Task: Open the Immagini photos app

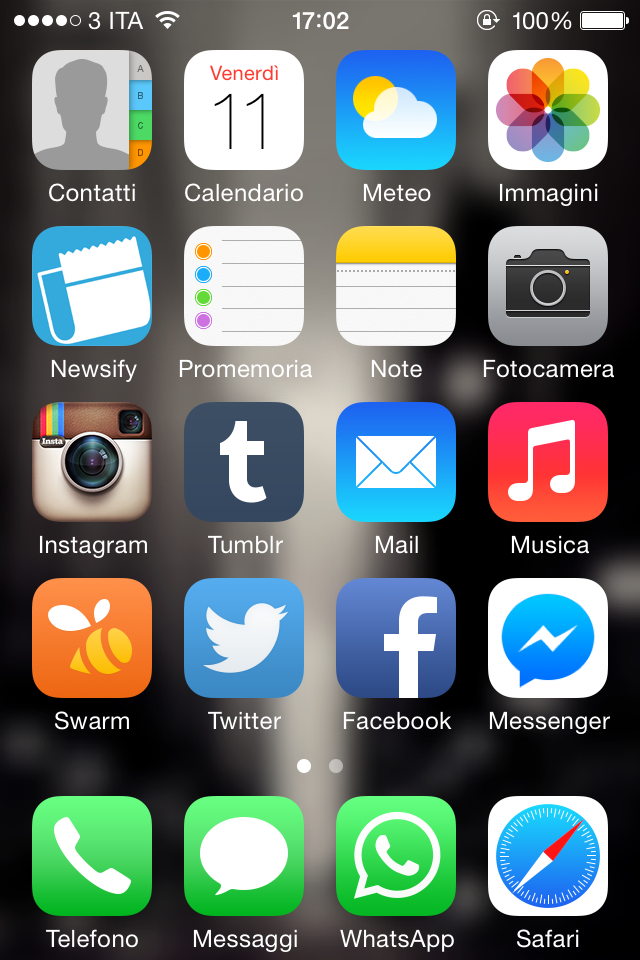Action: coord(548,110)
